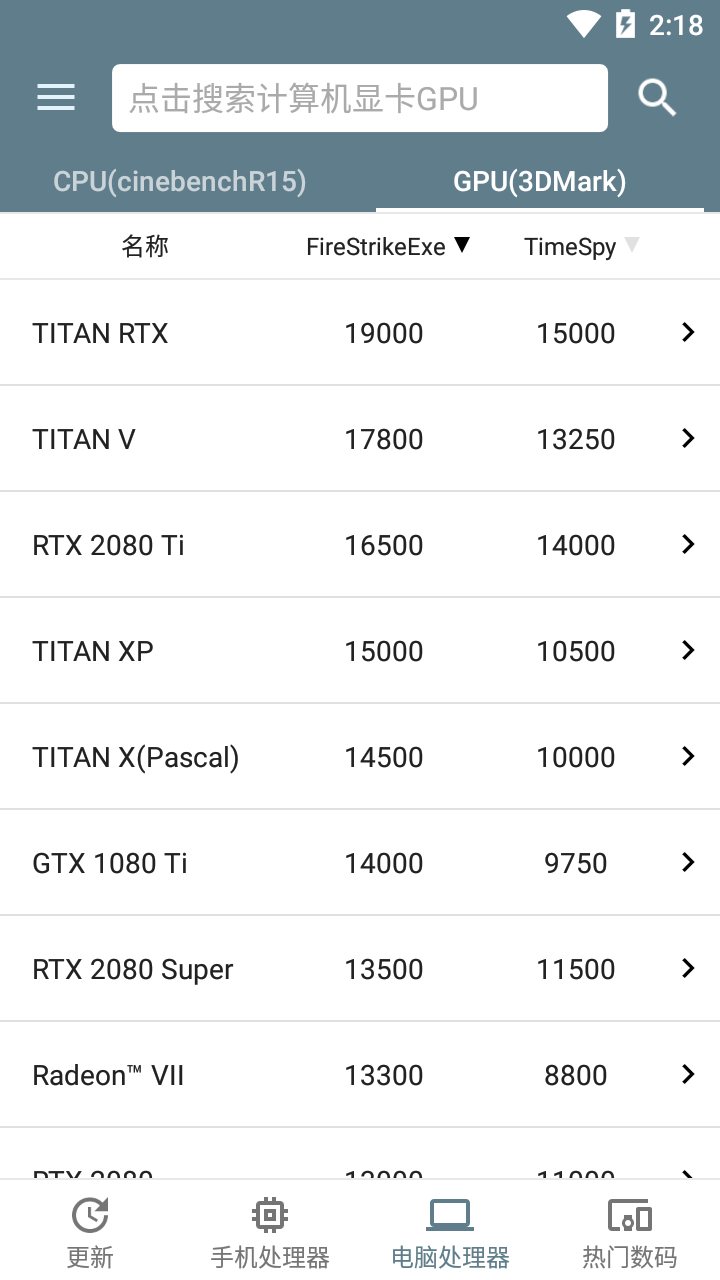Switch to the 手机处理器 tab
This screenshot has height=1280, width=720.
coord(270,1232)
